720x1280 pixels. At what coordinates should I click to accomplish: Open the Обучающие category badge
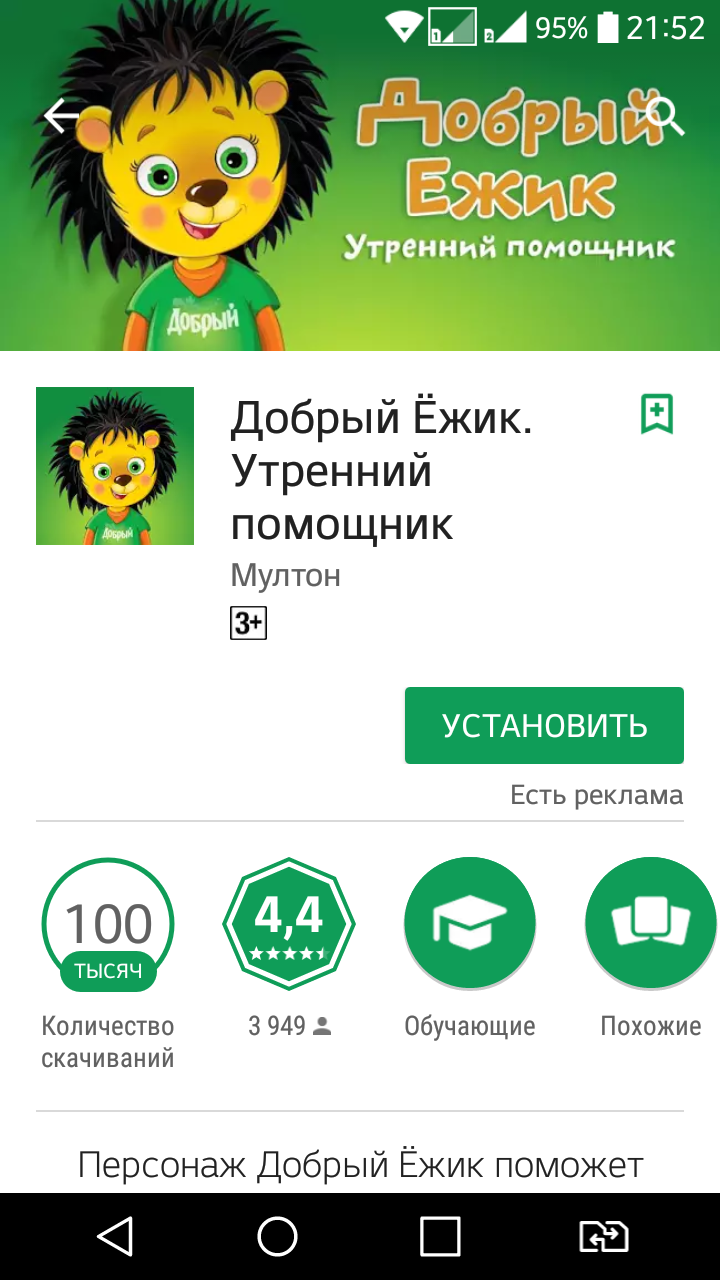click(x=469, y=923)
